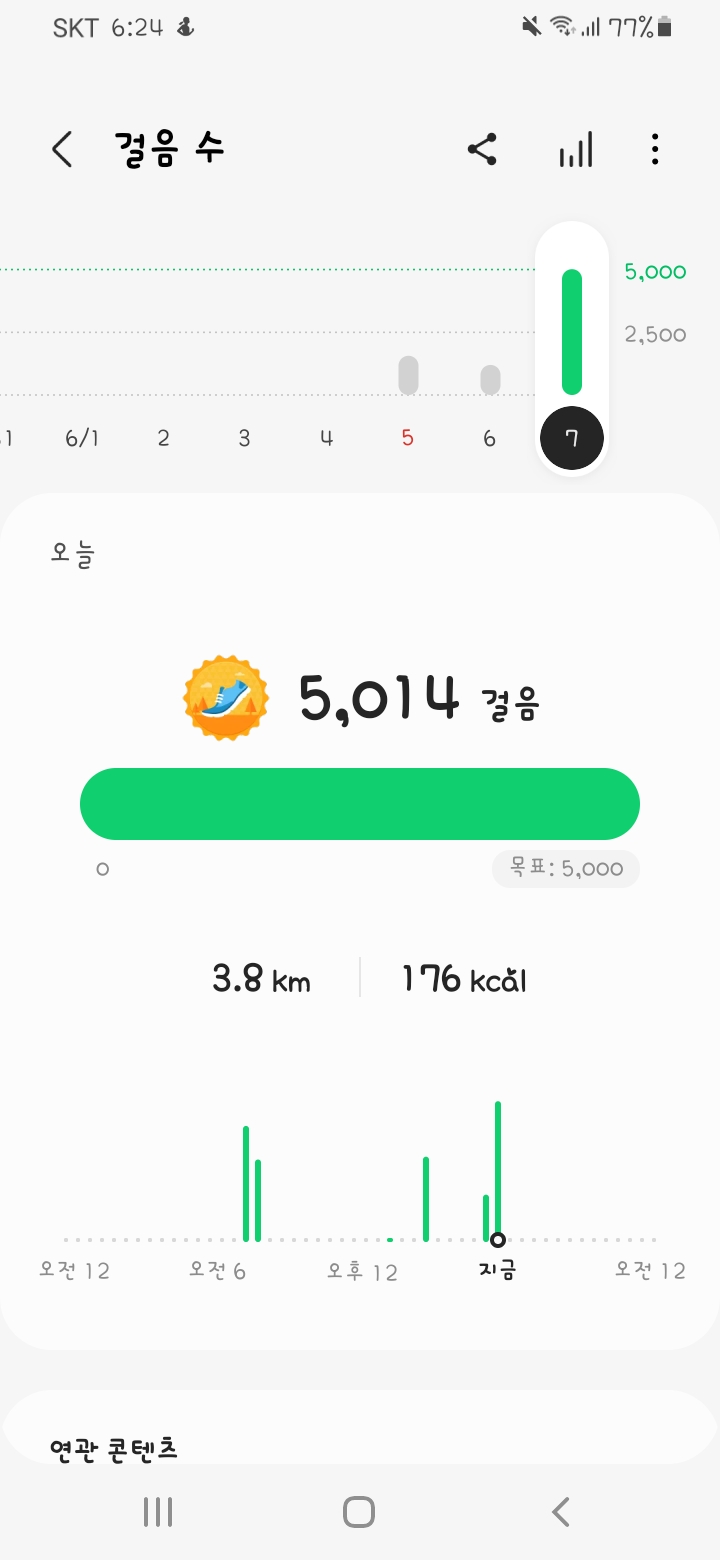Select day 5 in the step chart
Image resolution: width=720 pixels, height=1560 pixels.
(x=407, y=438)
